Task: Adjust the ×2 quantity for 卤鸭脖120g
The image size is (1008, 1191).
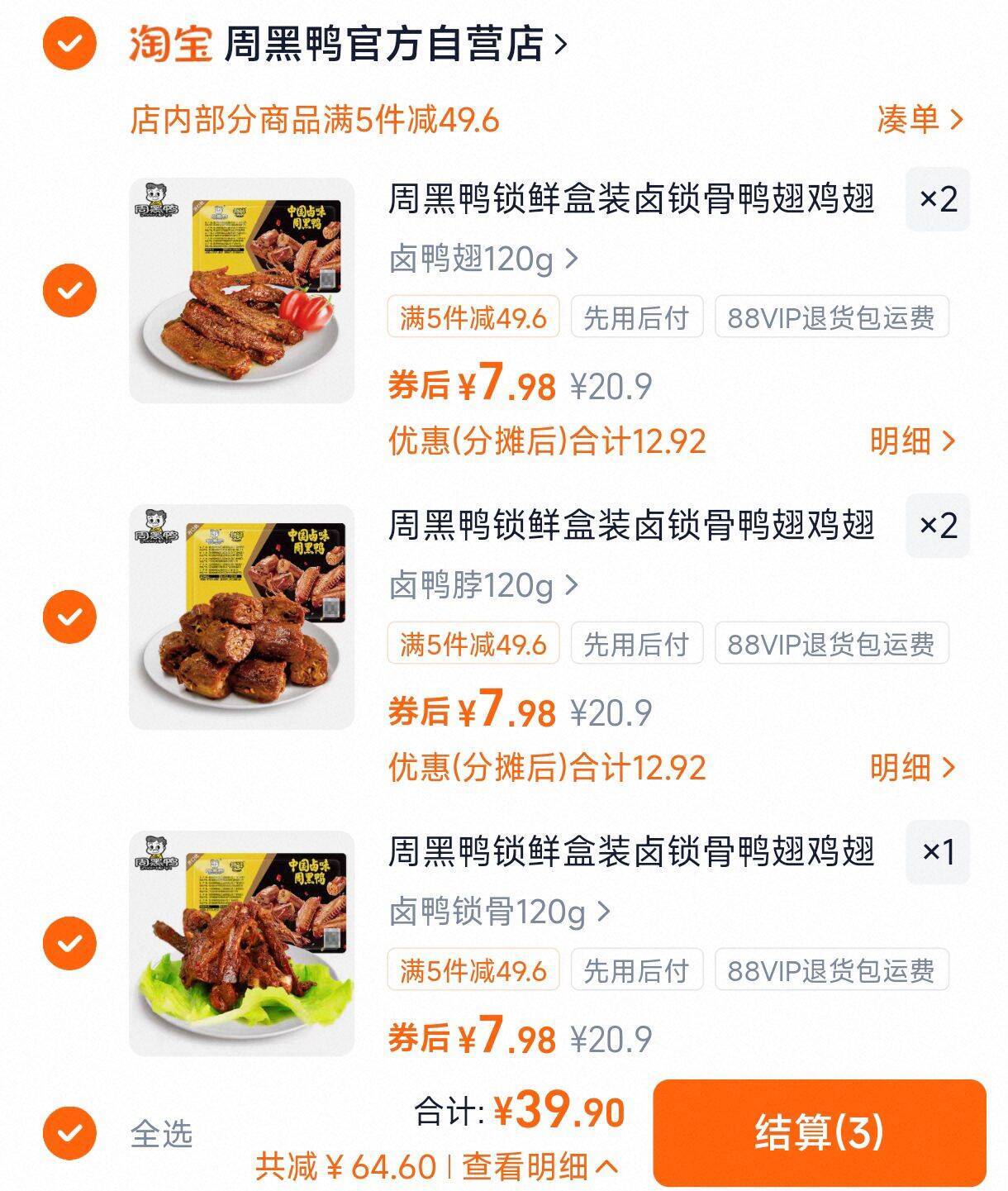Action: [x=938, y=526]
